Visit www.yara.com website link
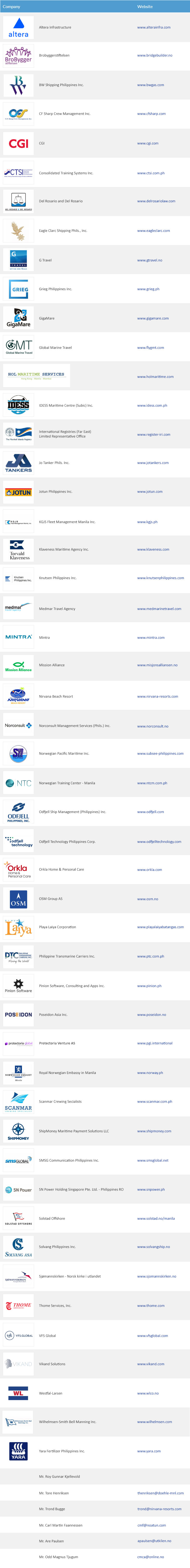Viewport: 190px width, 1568px height. 148,1451
